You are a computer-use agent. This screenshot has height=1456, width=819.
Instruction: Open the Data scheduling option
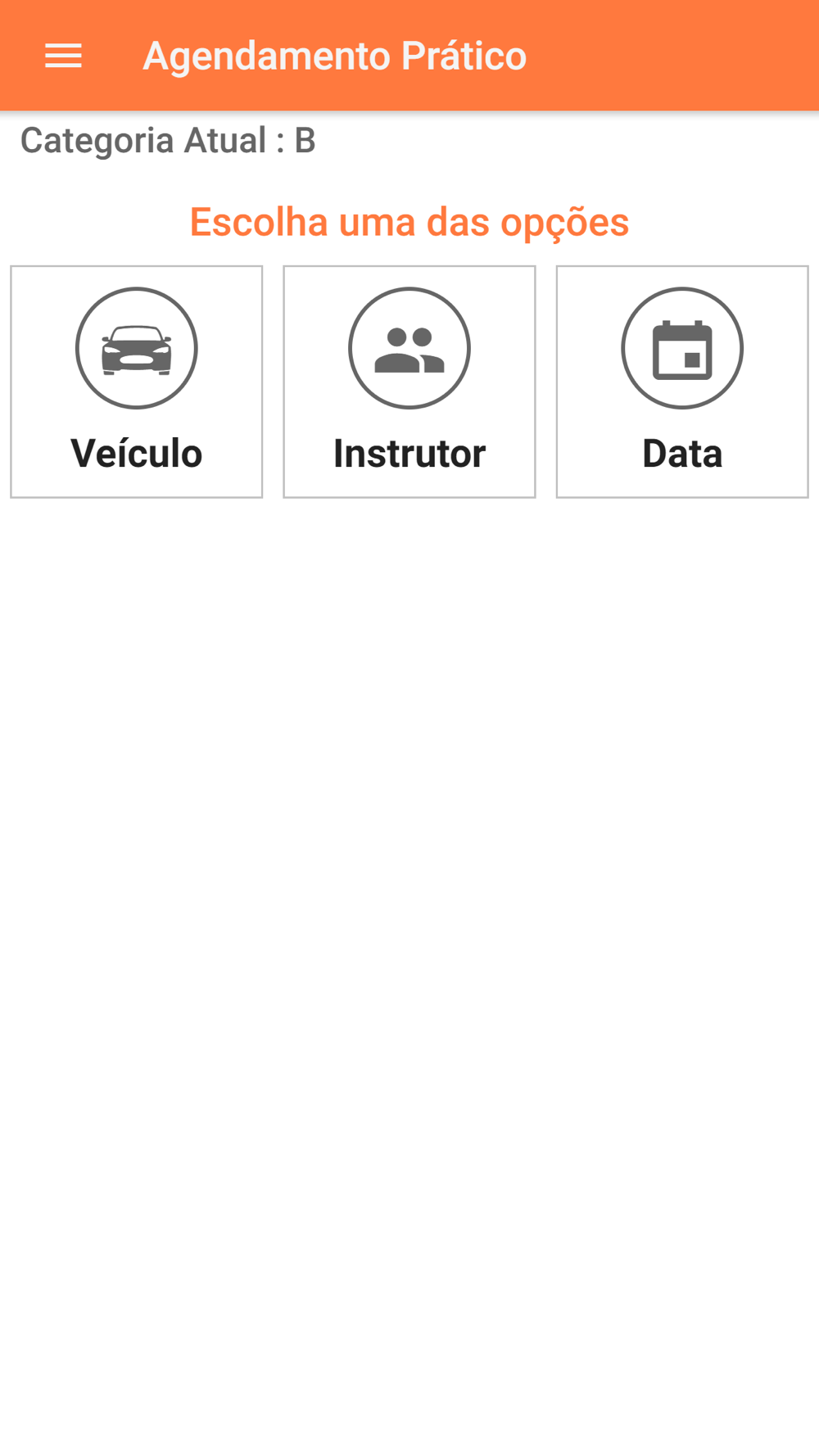[x=682, y=382]
